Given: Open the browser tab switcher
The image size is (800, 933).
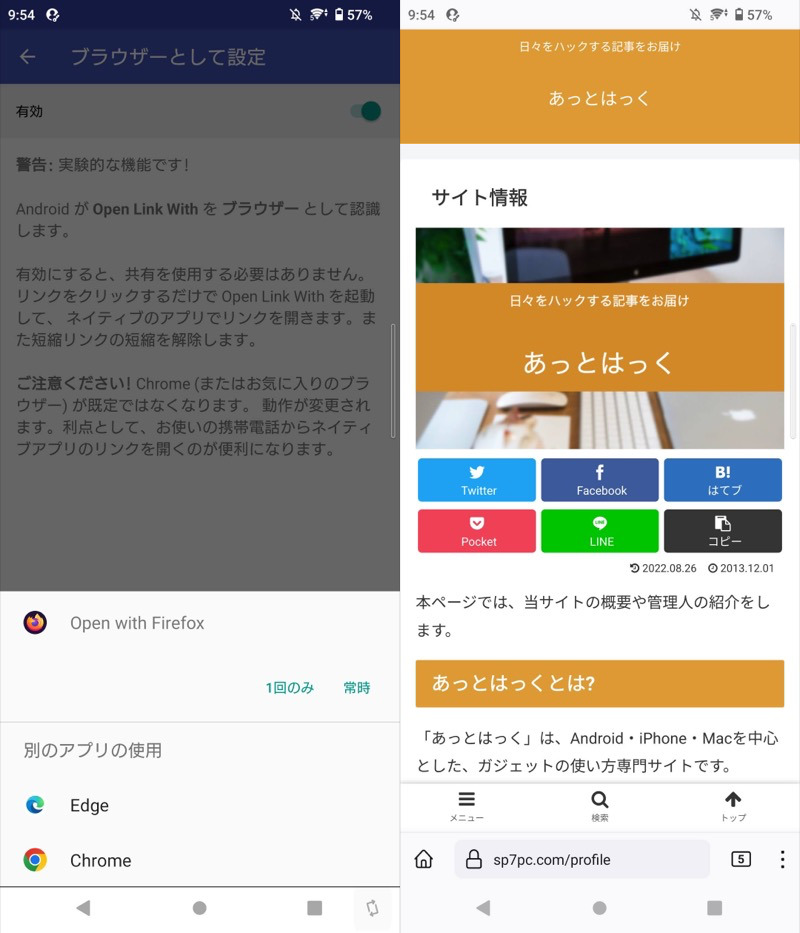Looking at the screenshot, I should (740, 859).
